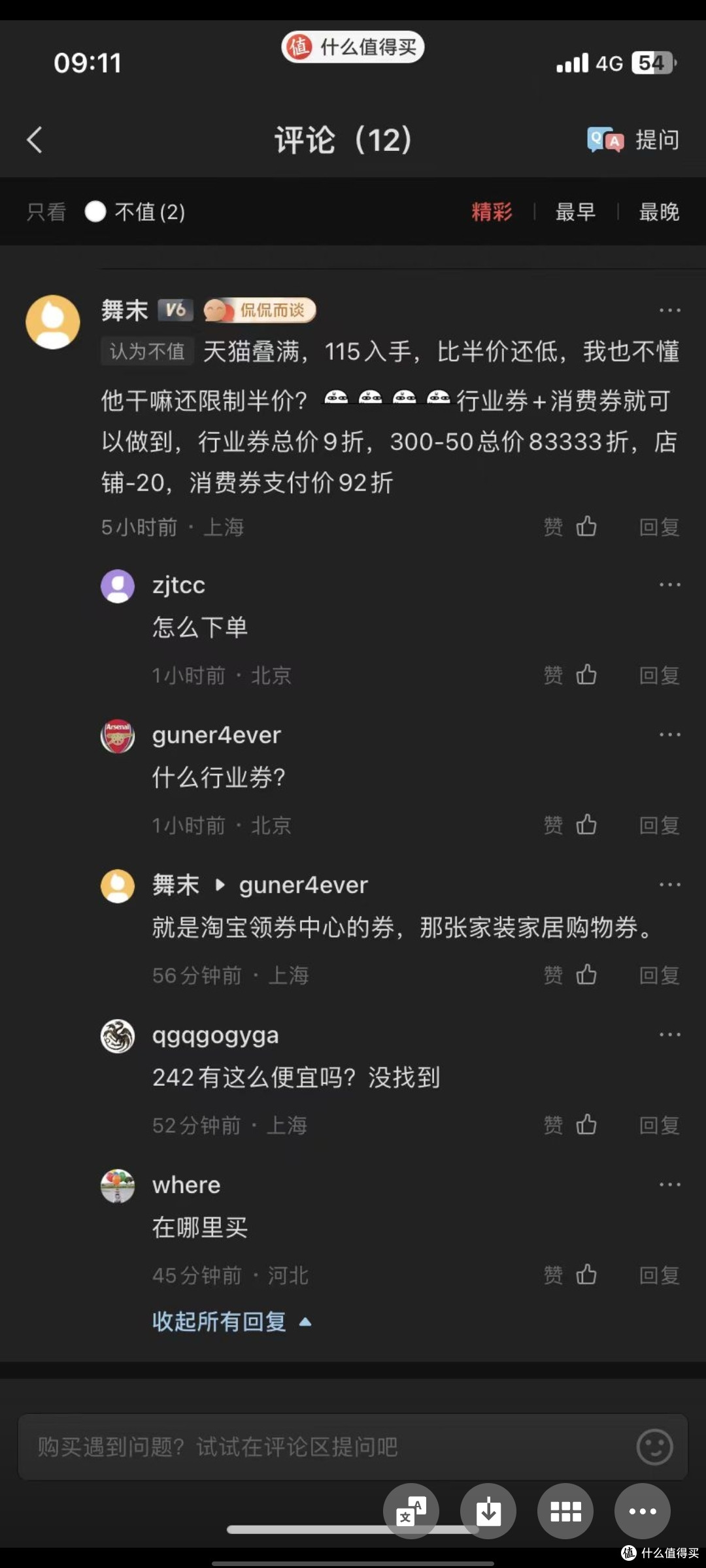
Task: Tap 回复 on 舞末's first comment
Action: (x=658, y=527)
